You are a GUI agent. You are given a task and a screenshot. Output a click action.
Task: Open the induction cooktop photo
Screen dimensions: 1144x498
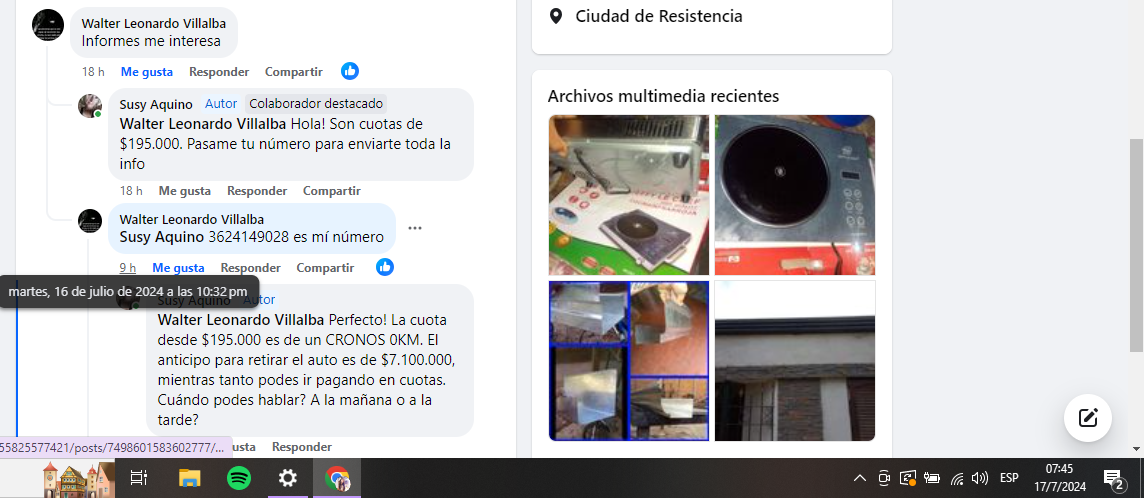794,195
